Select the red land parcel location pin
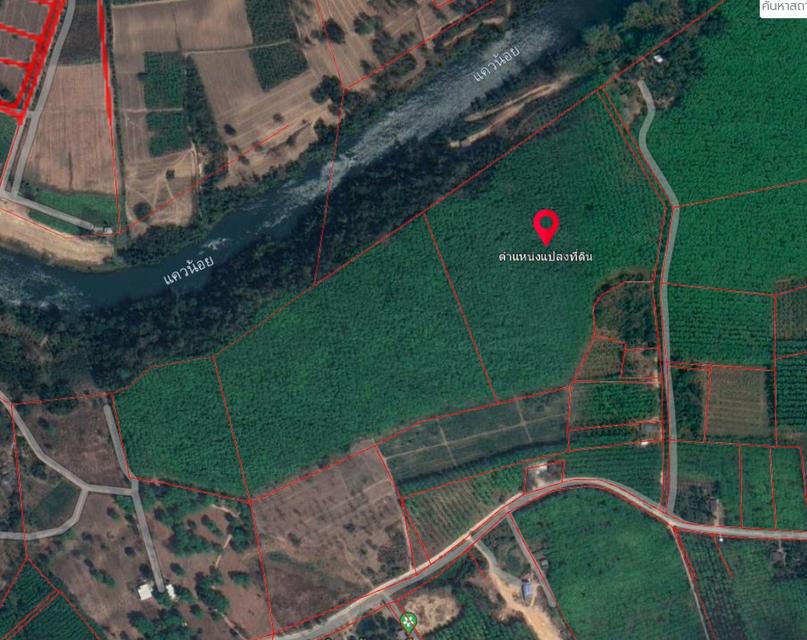The width and height of the screenshot is (807, 640). (x=546, y=226)
